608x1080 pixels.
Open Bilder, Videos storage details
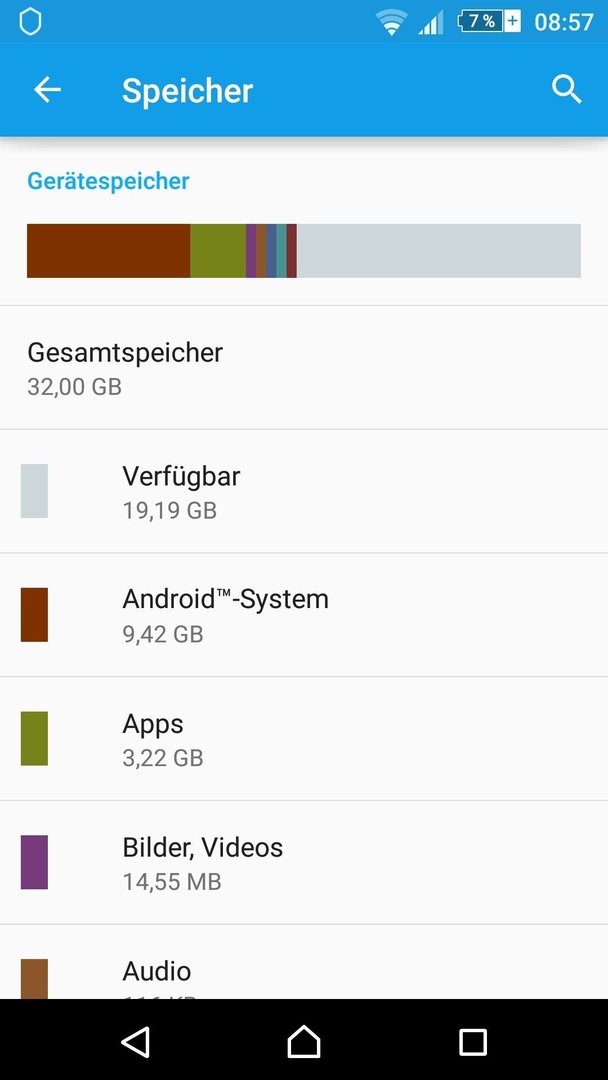point(304,863)
